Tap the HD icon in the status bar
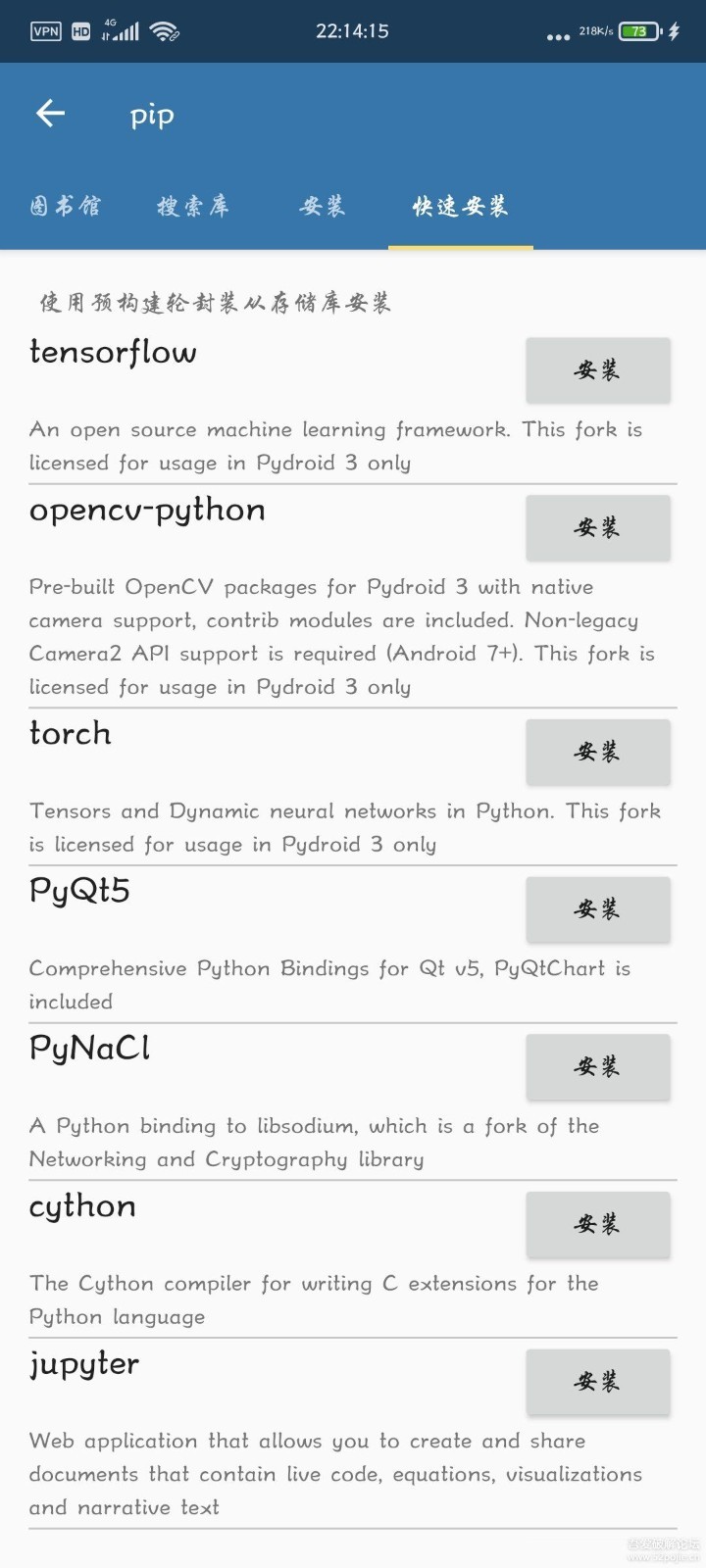Image resolution: width=706 pixels, height=1568 pixels. click(x=81, y=29)
